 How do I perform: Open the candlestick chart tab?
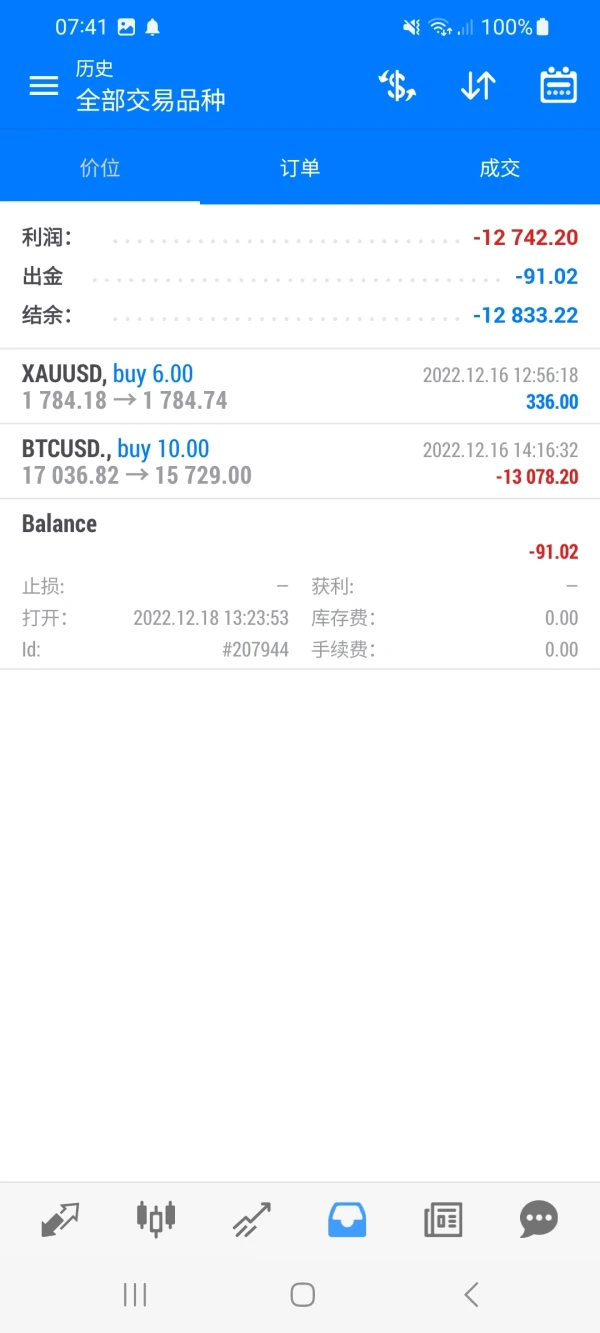[156, 1218]
